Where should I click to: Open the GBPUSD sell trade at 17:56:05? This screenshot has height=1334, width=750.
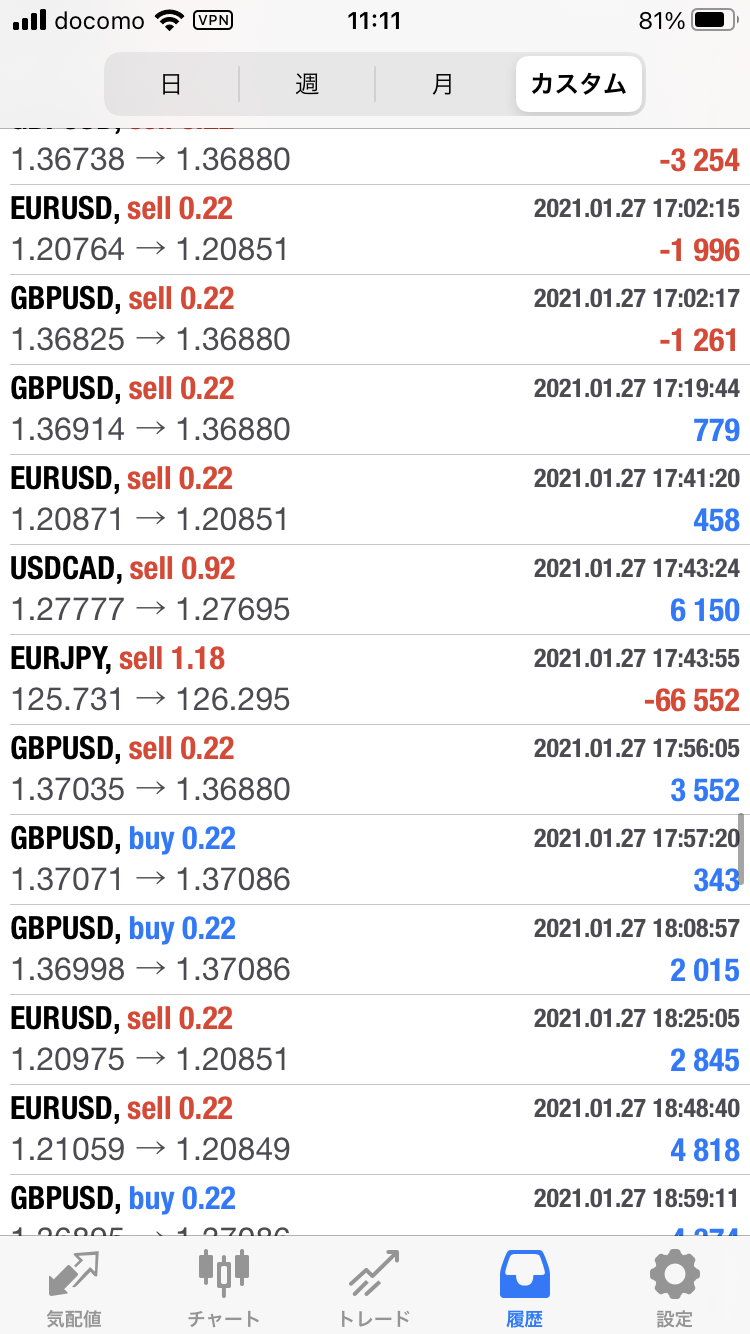point(375,769)
